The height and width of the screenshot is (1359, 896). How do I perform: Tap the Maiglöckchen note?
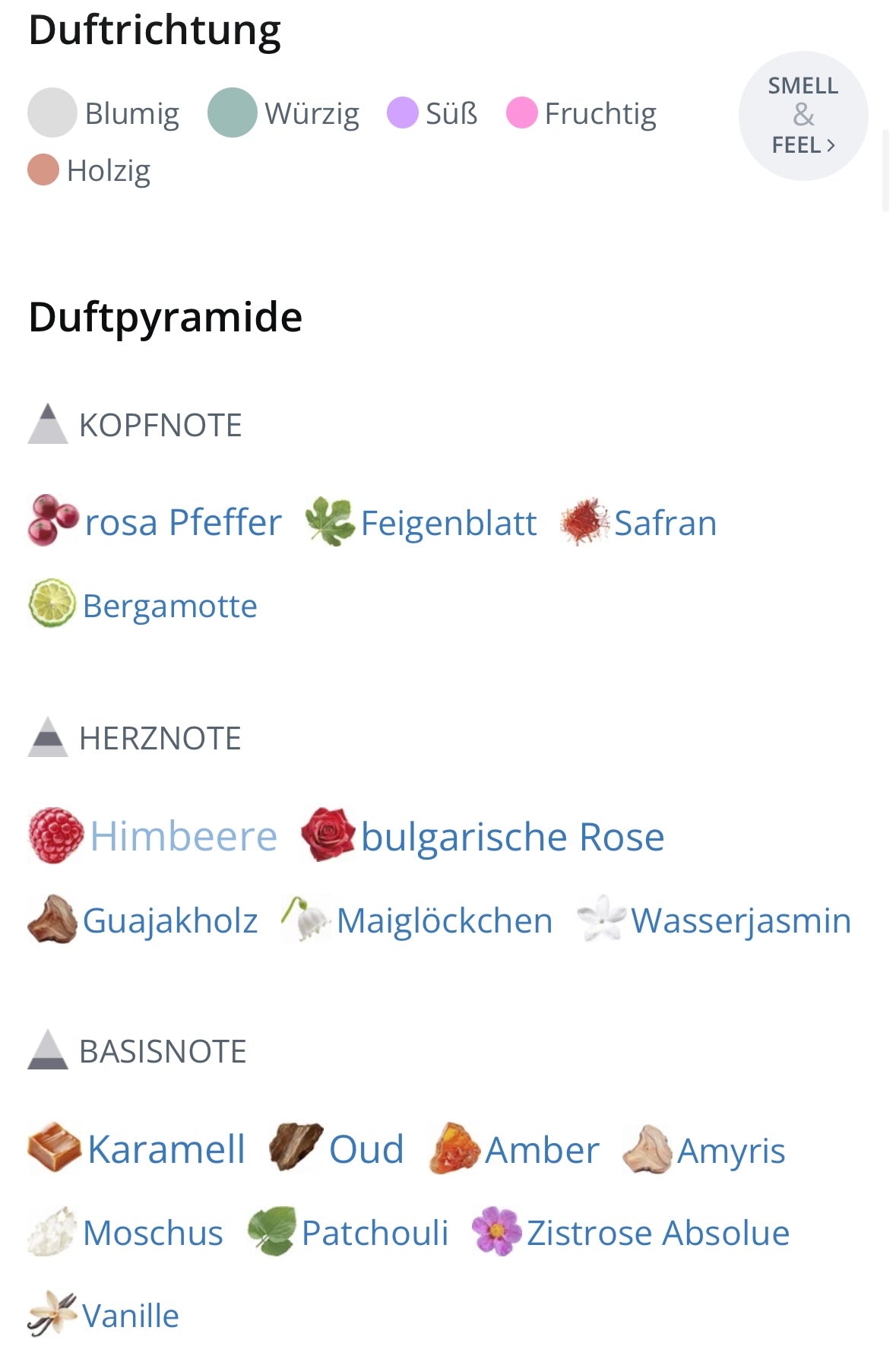[444, 920]
